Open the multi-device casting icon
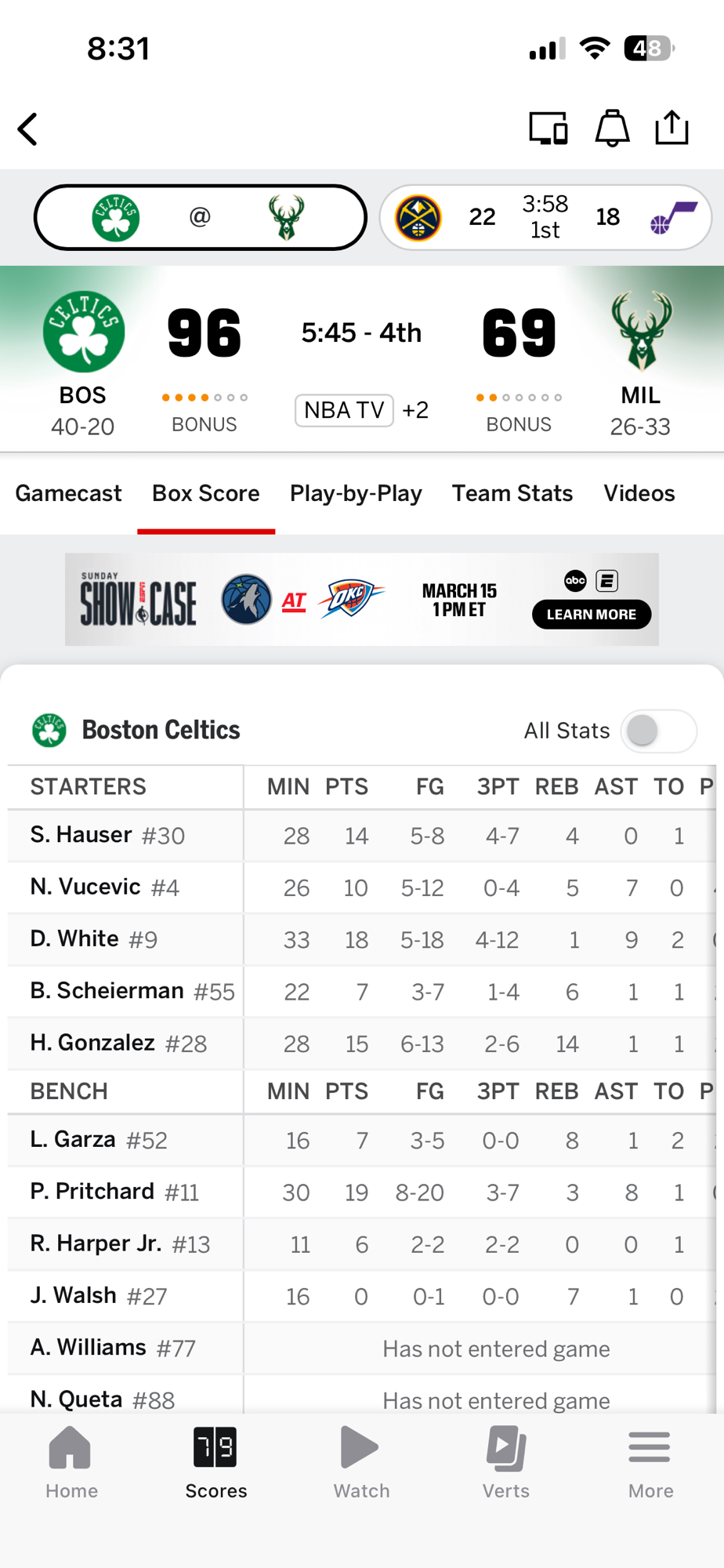 (548, 129)
